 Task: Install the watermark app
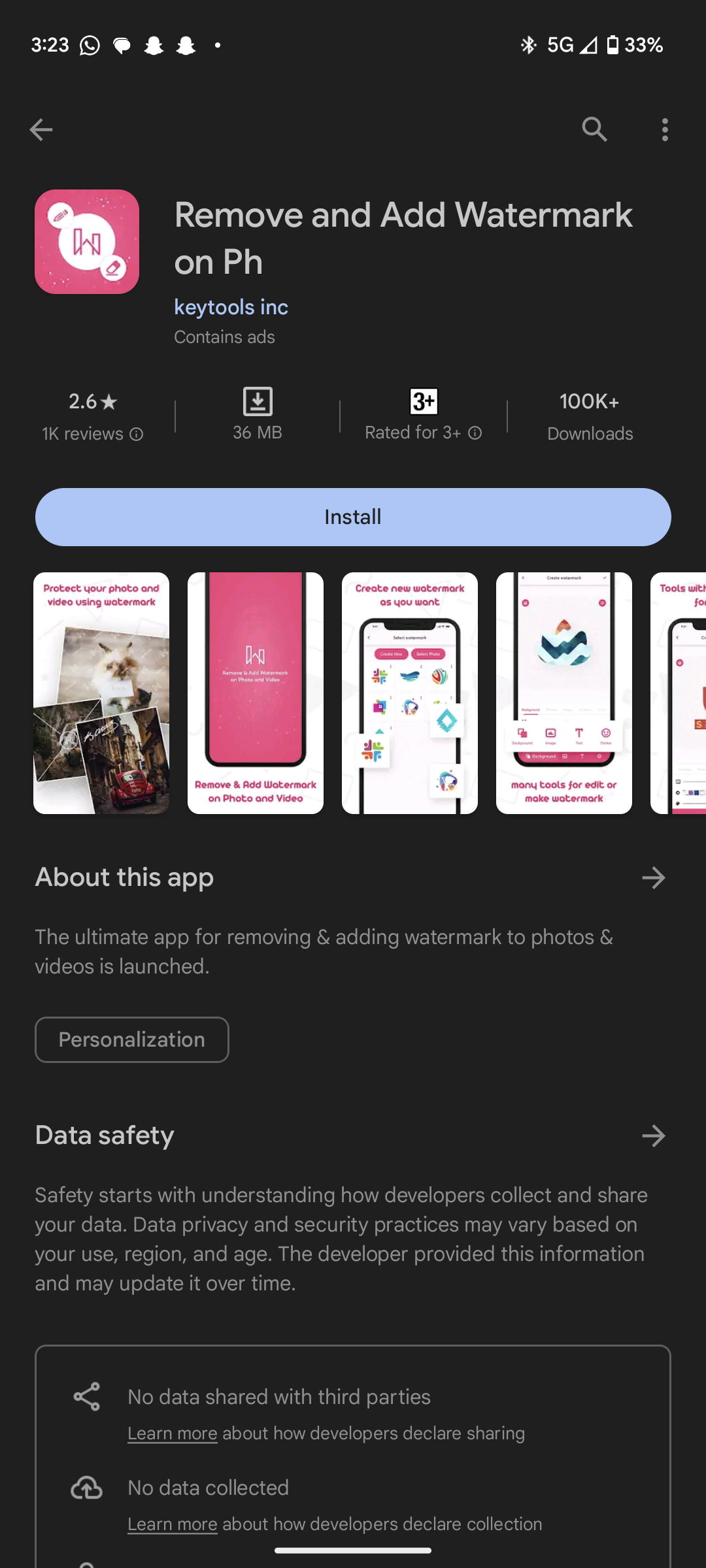[x=353, y=517]
